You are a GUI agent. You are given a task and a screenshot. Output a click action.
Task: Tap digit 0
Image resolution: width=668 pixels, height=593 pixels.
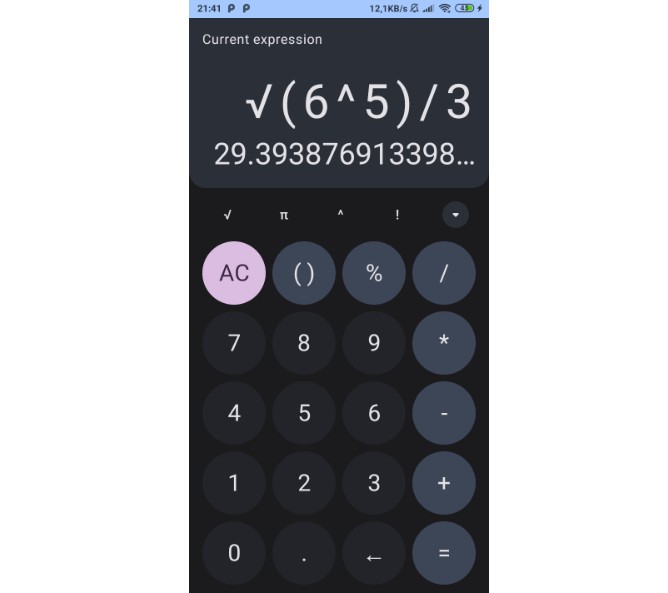[234, 553]
